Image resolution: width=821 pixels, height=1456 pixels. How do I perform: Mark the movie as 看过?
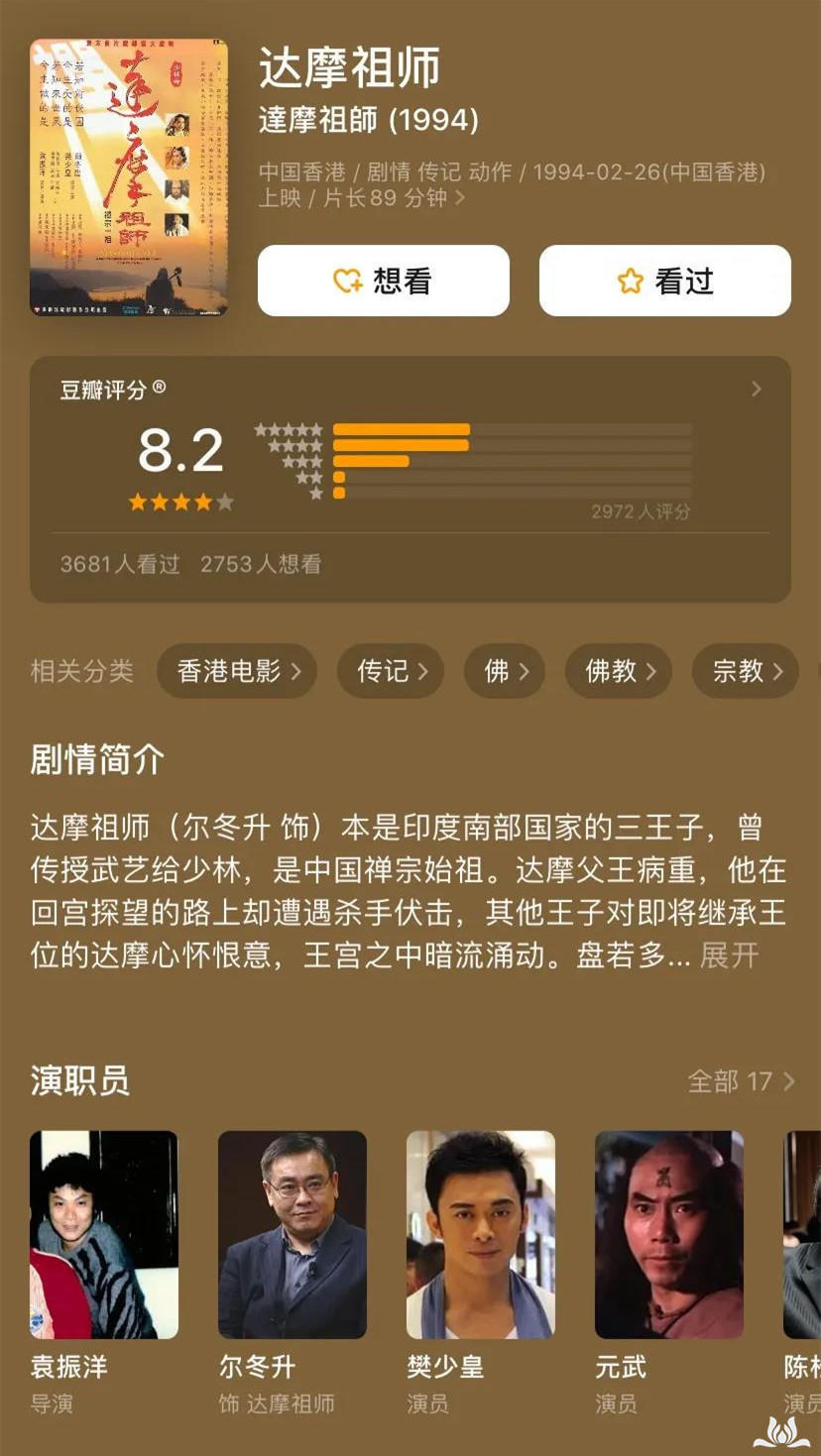click(664, 280)
